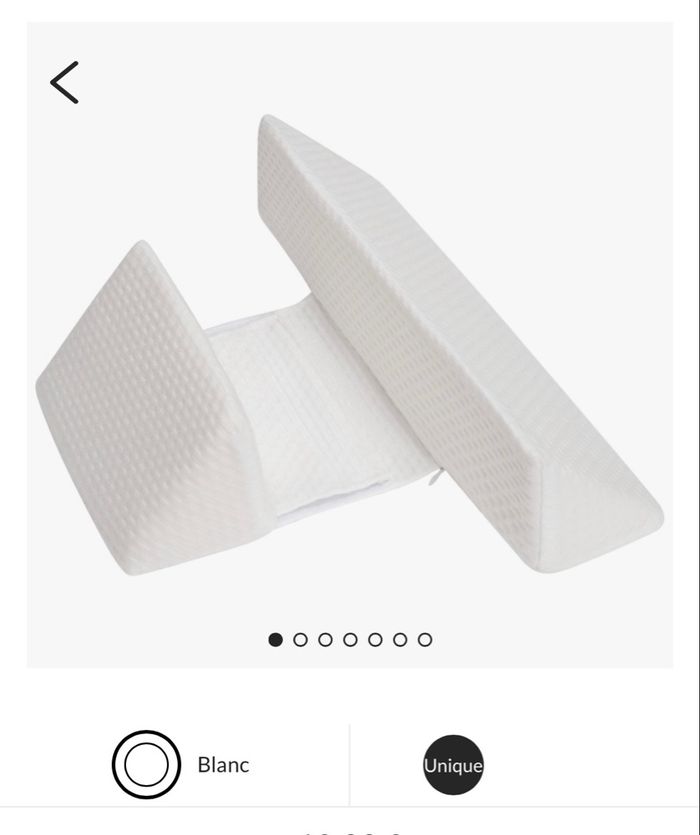Choose the Unique size option
Image resolution: width=700 pixels, height=835 pixels.
(453, 765)
